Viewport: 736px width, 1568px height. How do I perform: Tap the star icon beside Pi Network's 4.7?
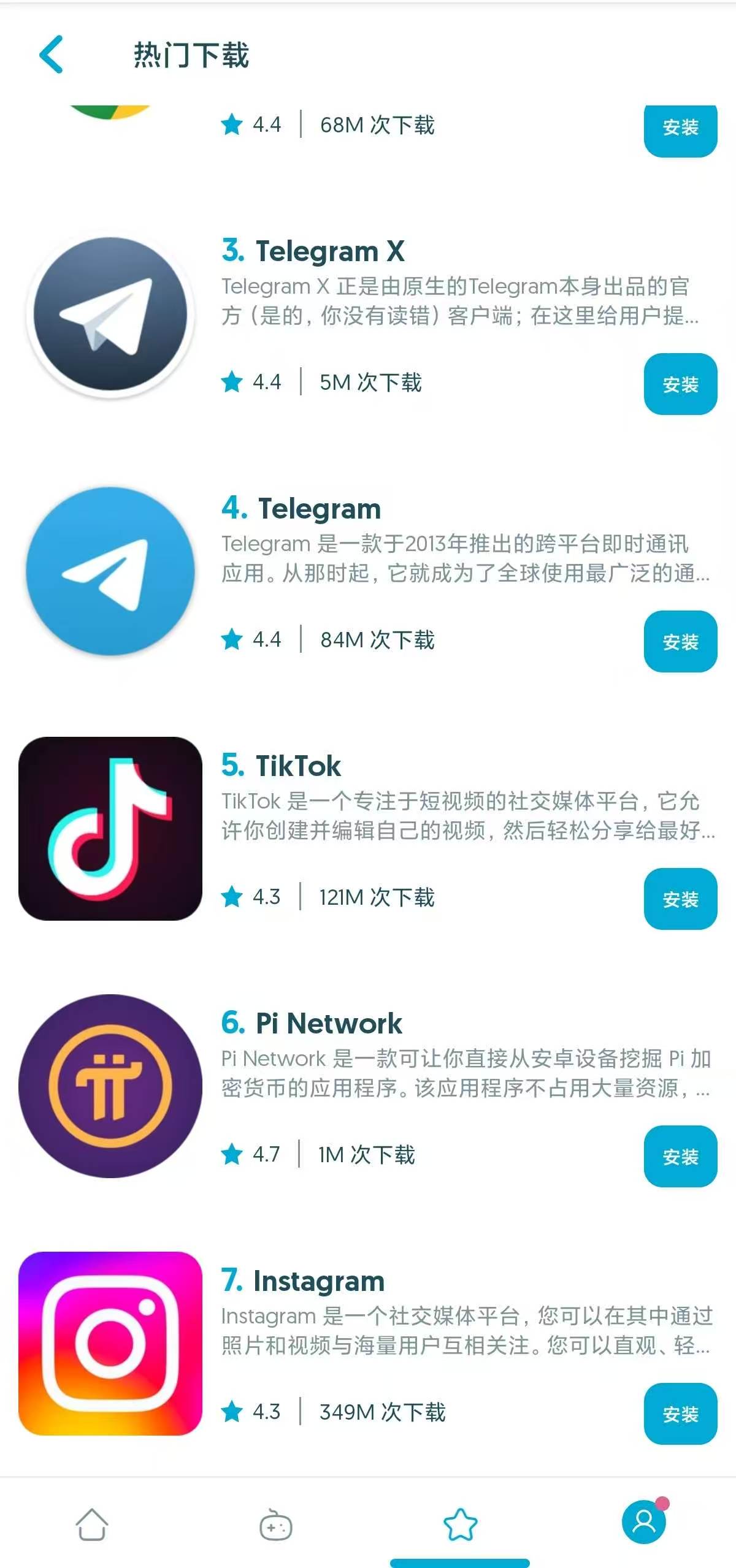(x=232, y=1154)
